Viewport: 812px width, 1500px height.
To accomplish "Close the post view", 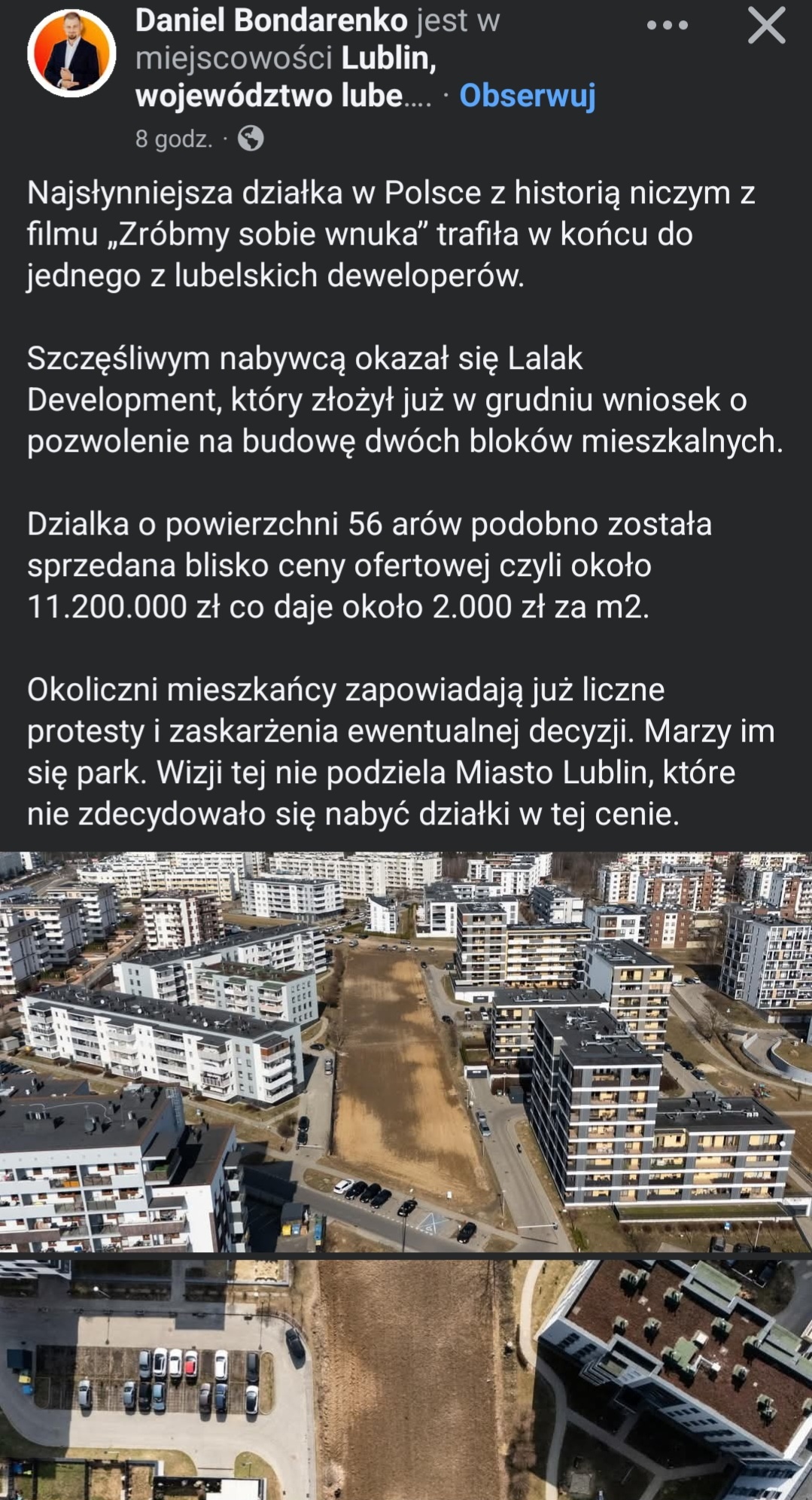I will [x=766, y=25].
